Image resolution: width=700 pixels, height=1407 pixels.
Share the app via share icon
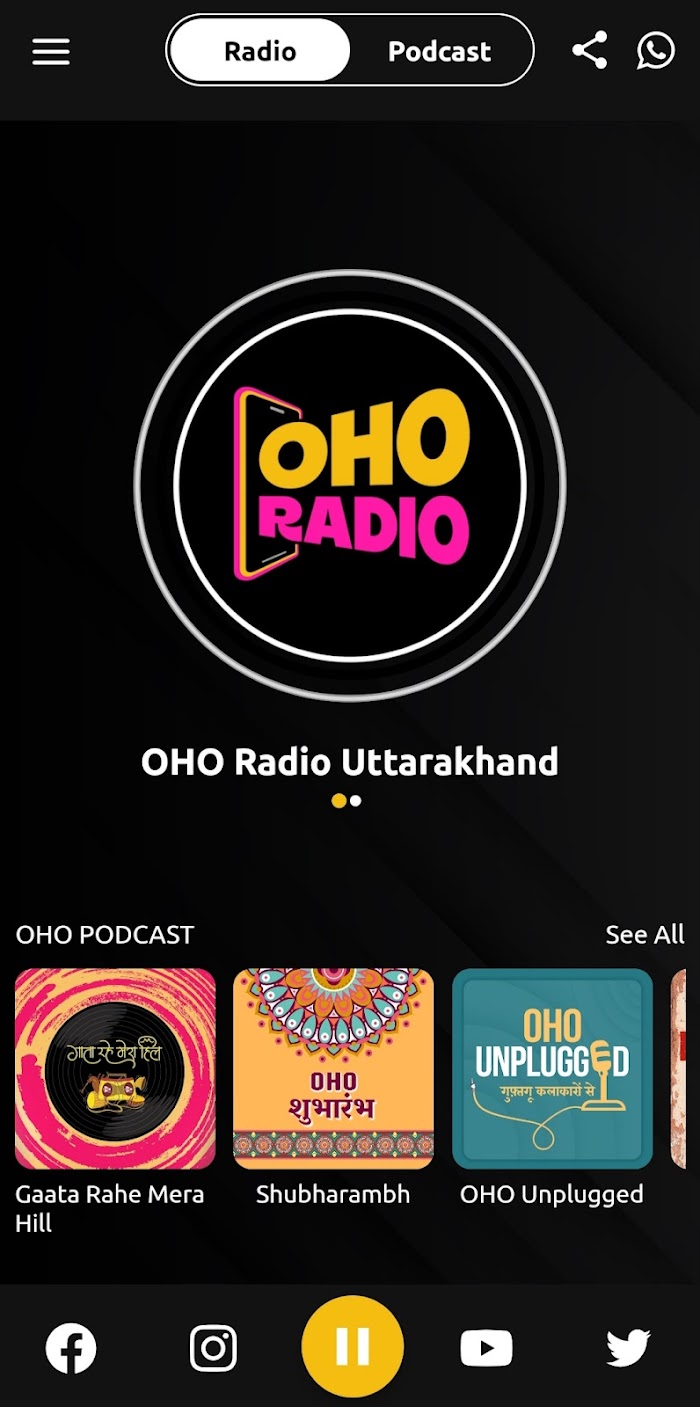(x=590, y=50)
